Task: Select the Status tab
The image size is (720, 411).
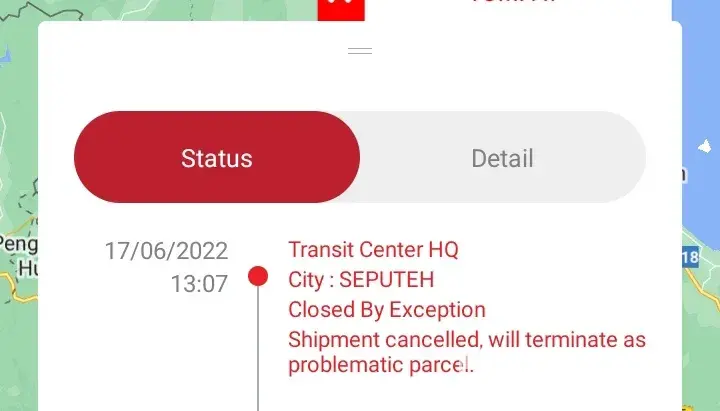Action: point(216,158)
